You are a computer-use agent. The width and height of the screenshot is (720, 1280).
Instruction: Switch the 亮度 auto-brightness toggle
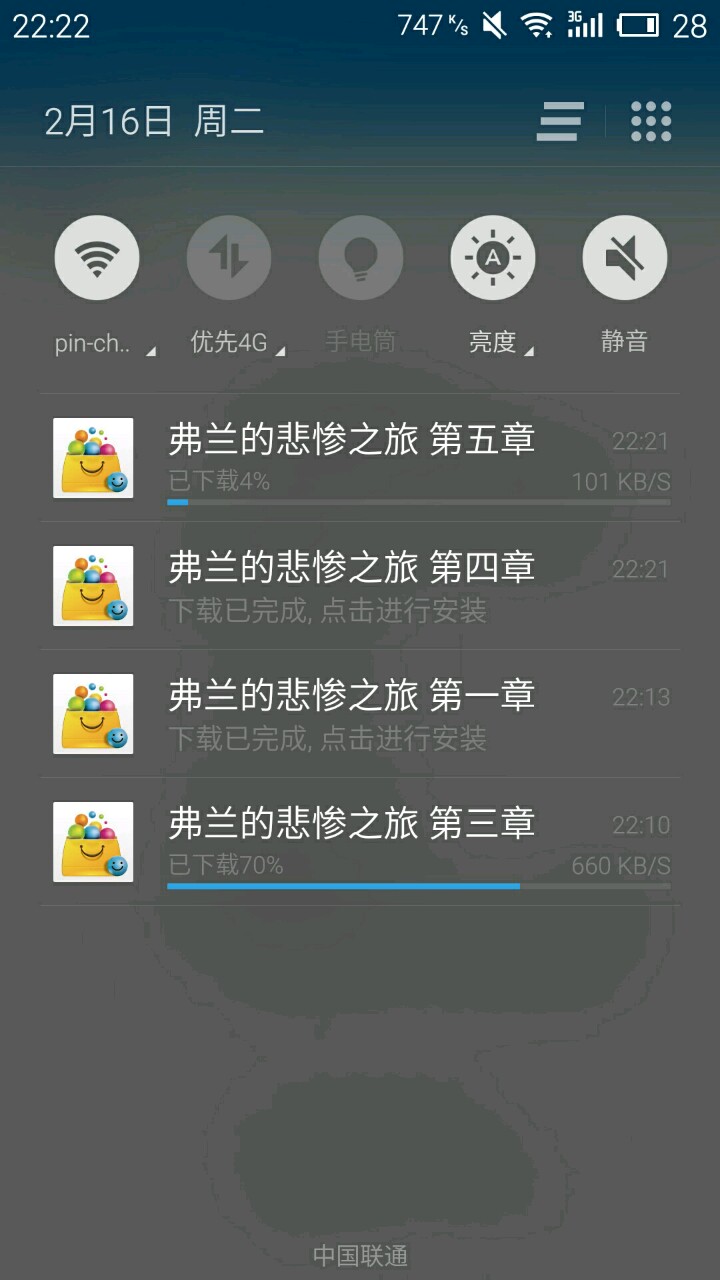[x=493, y=258]
